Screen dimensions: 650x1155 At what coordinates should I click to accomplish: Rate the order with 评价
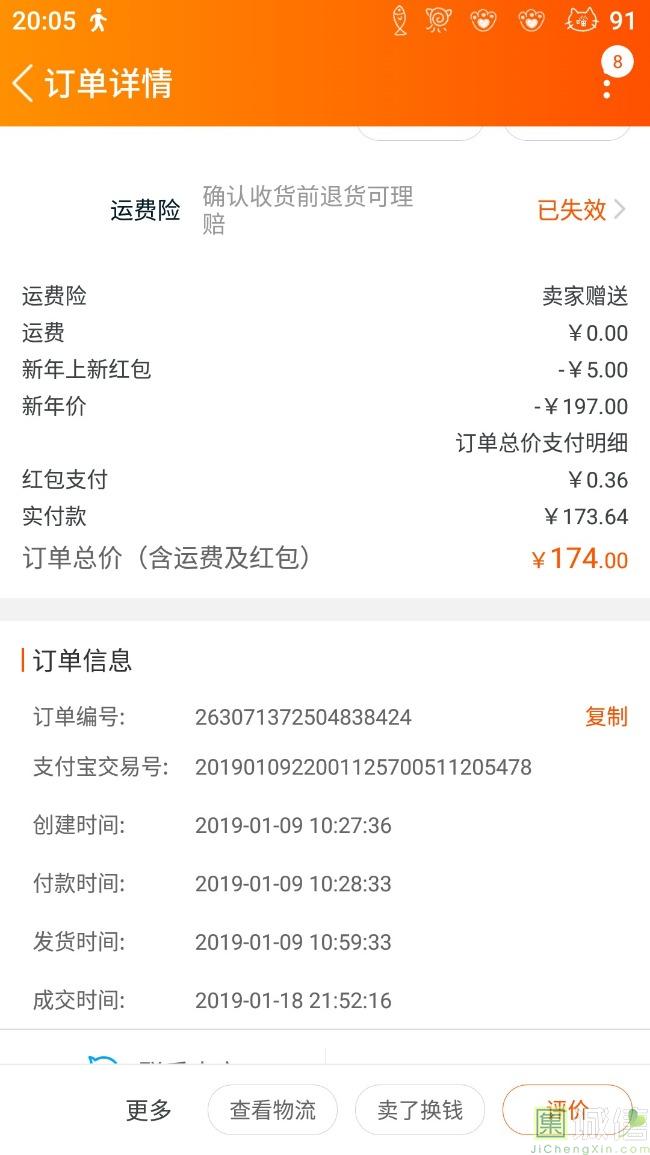(x=567, y=1109)
